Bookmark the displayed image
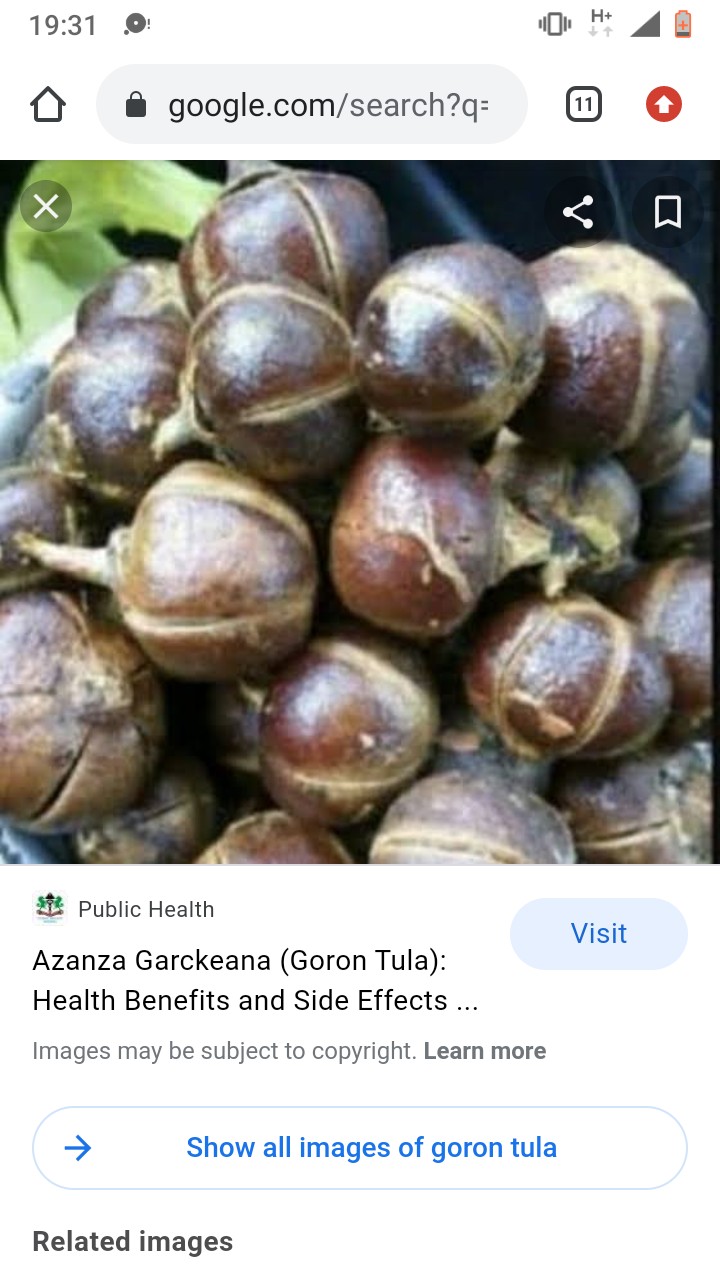 (666, 211)
